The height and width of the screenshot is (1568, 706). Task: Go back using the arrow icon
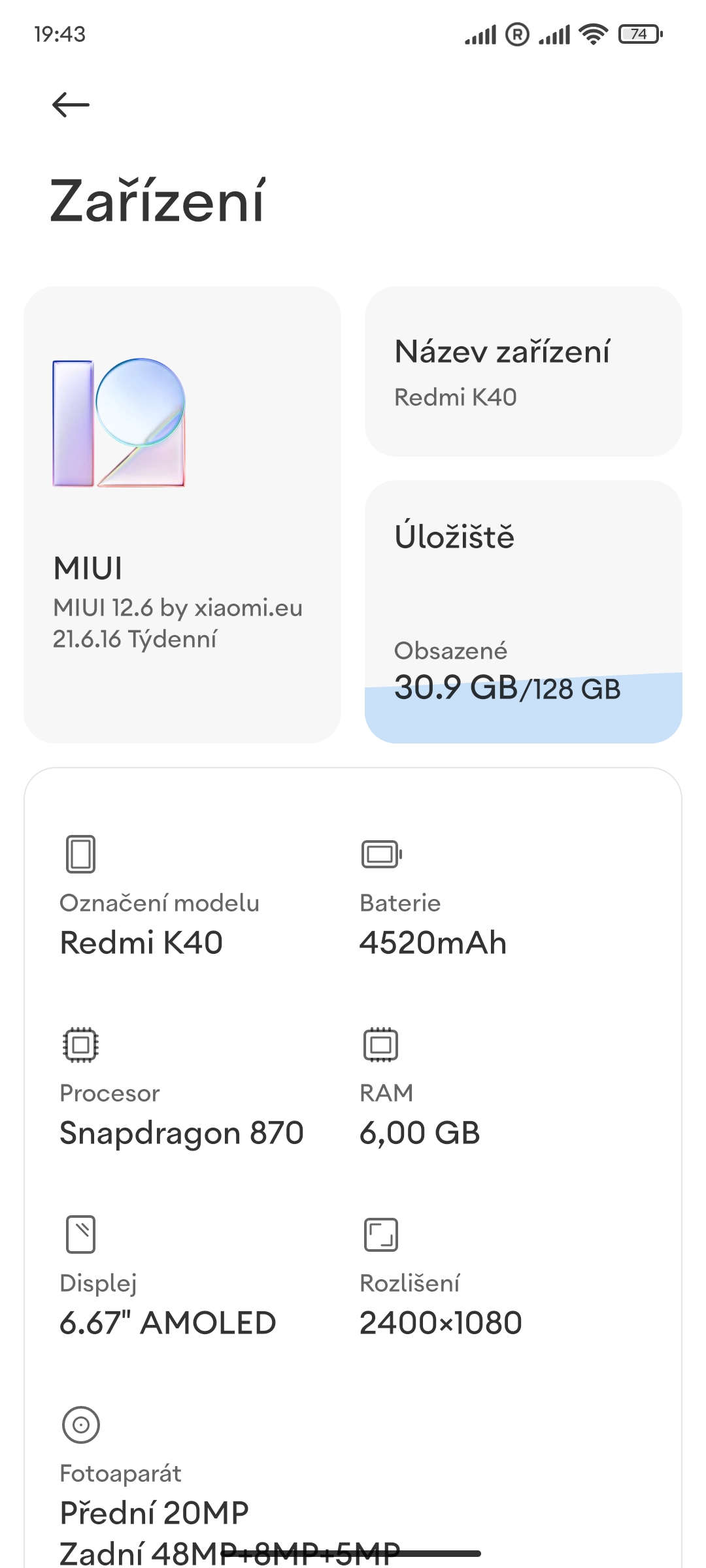(71, 105)
